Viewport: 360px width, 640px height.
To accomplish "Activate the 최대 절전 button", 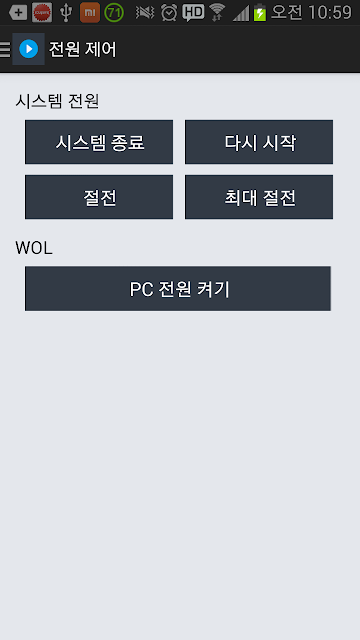I will [259, 197].
